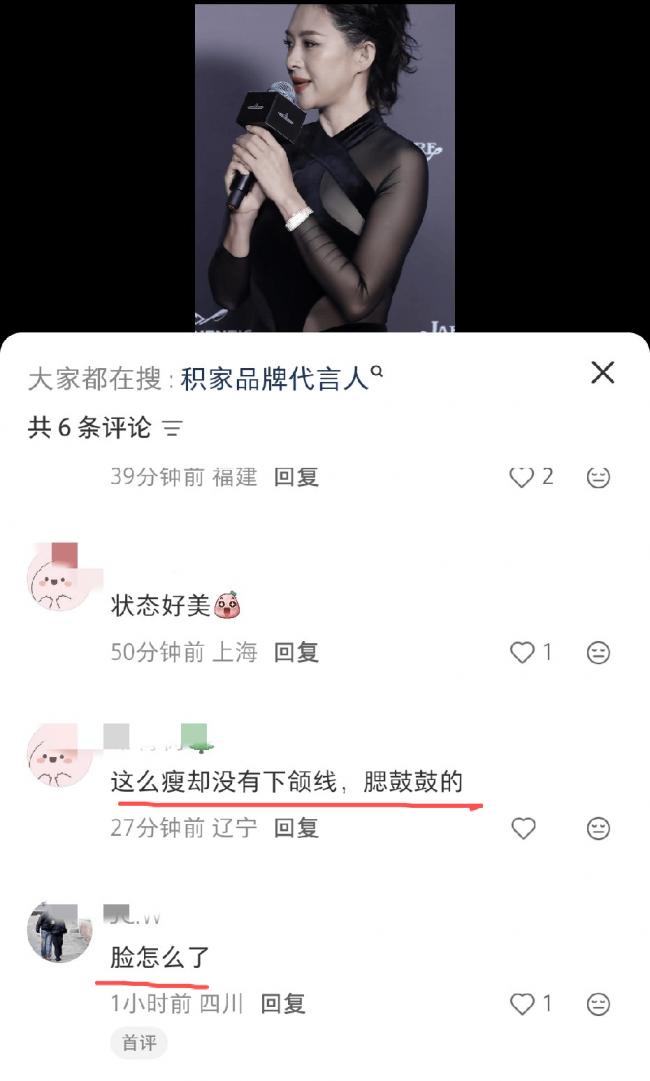
Task: Open the comment sort options
Action: pos(172,428)
